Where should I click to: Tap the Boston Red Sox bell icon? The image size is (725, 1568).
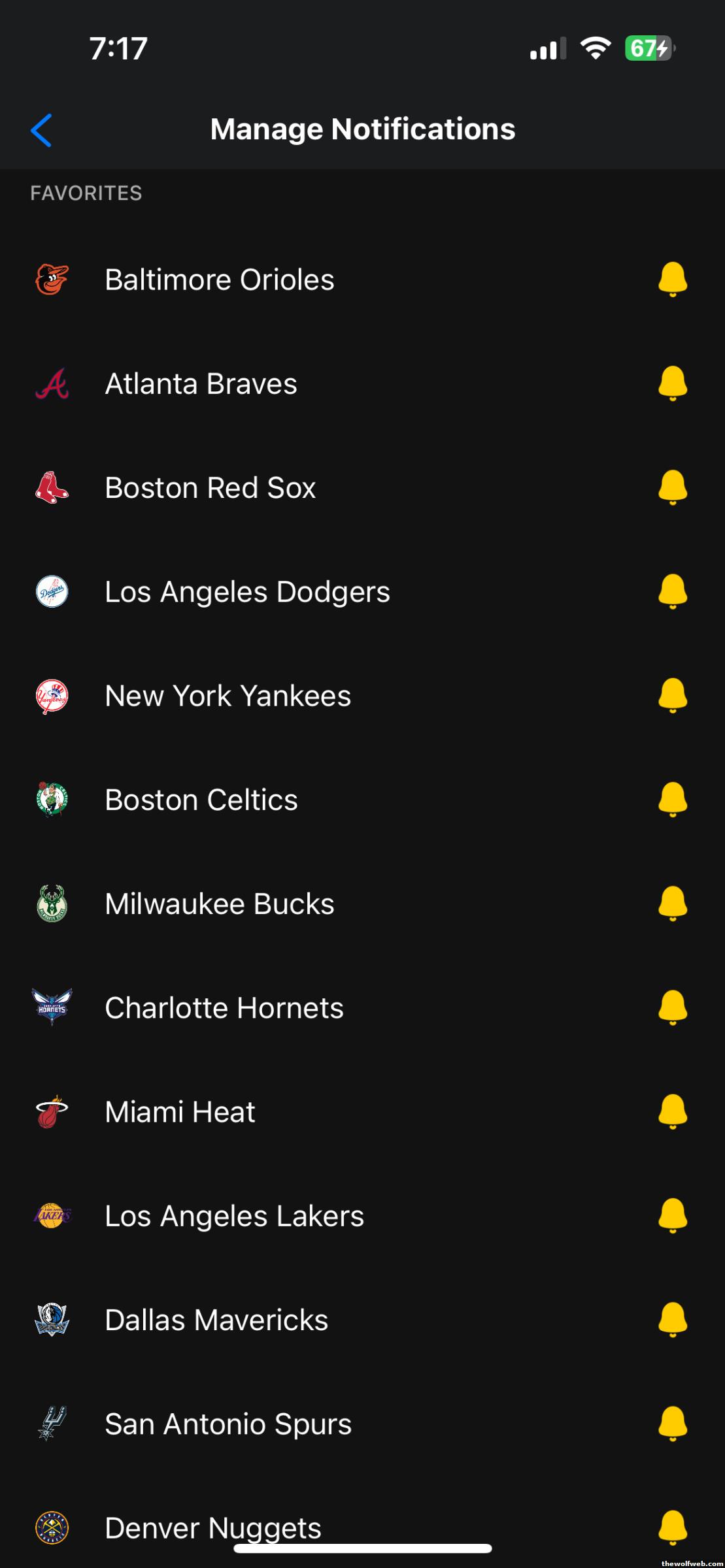[672, 487]
